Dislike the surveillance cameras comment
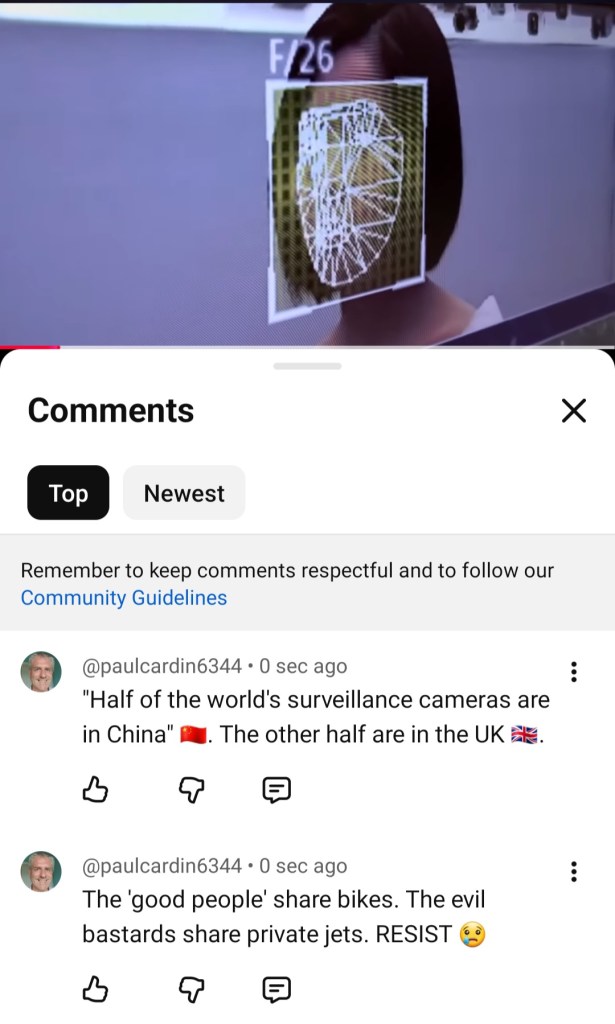 point(191,790)
